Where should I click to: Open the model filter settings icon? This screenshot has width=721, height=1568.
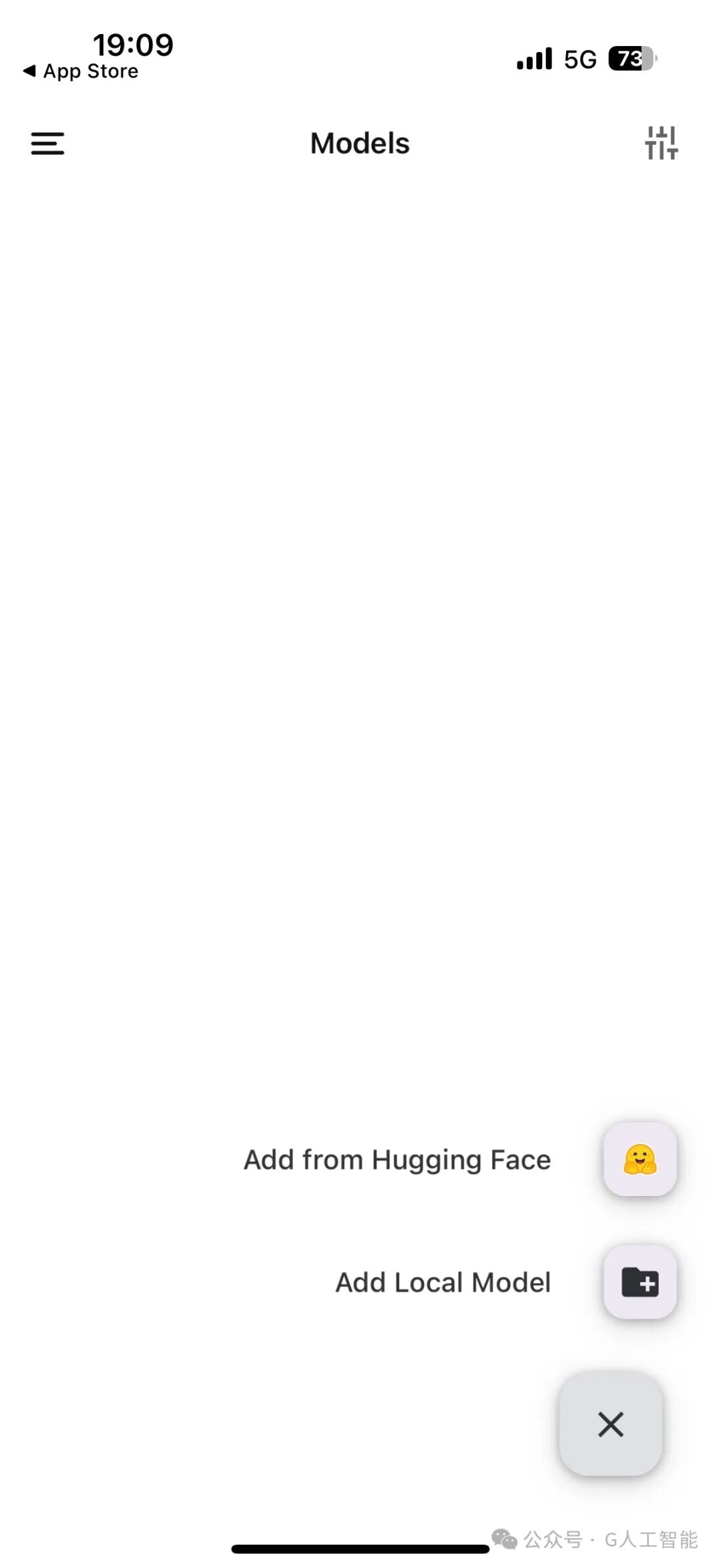point(661,143)
